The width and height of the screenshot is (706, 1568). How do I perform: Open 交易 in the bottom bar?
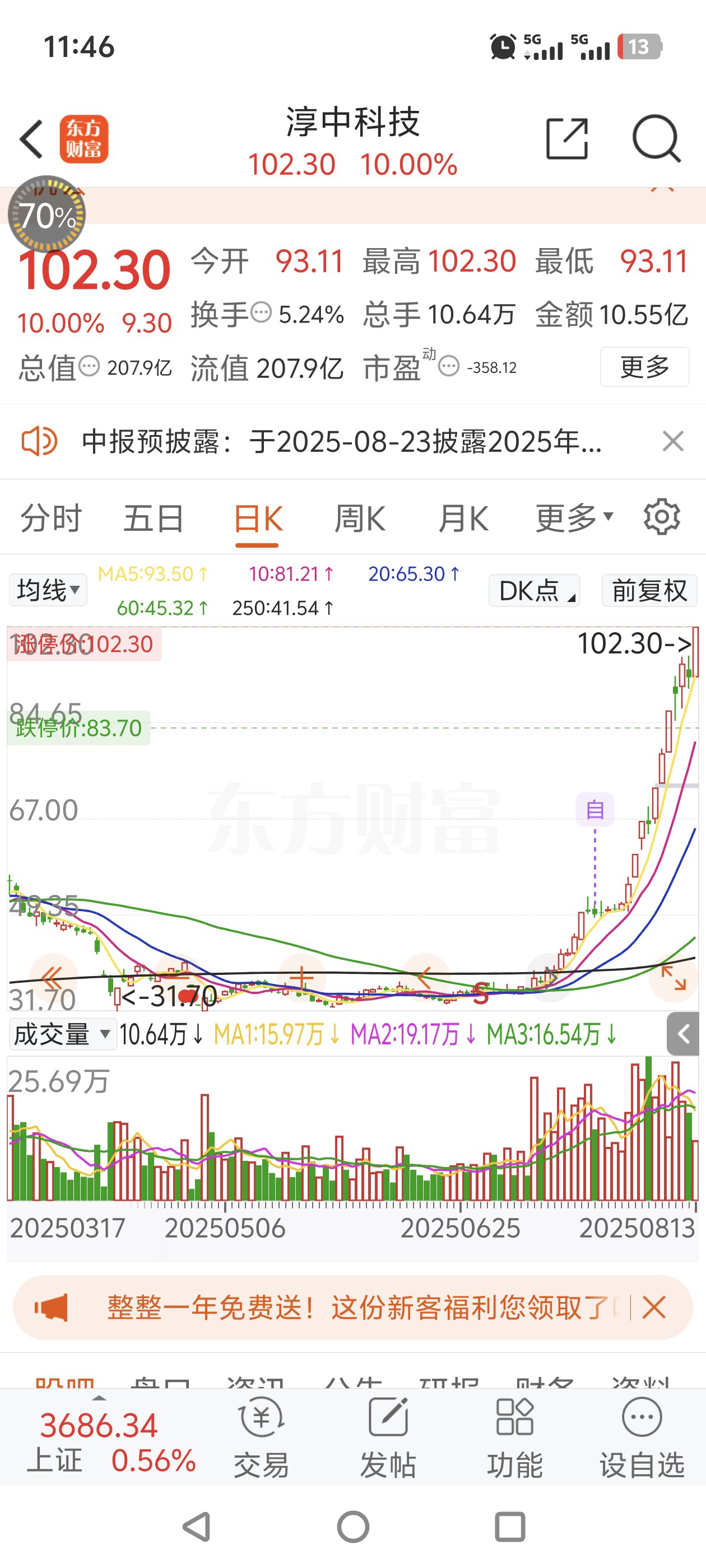click(x=261, y=1438)
